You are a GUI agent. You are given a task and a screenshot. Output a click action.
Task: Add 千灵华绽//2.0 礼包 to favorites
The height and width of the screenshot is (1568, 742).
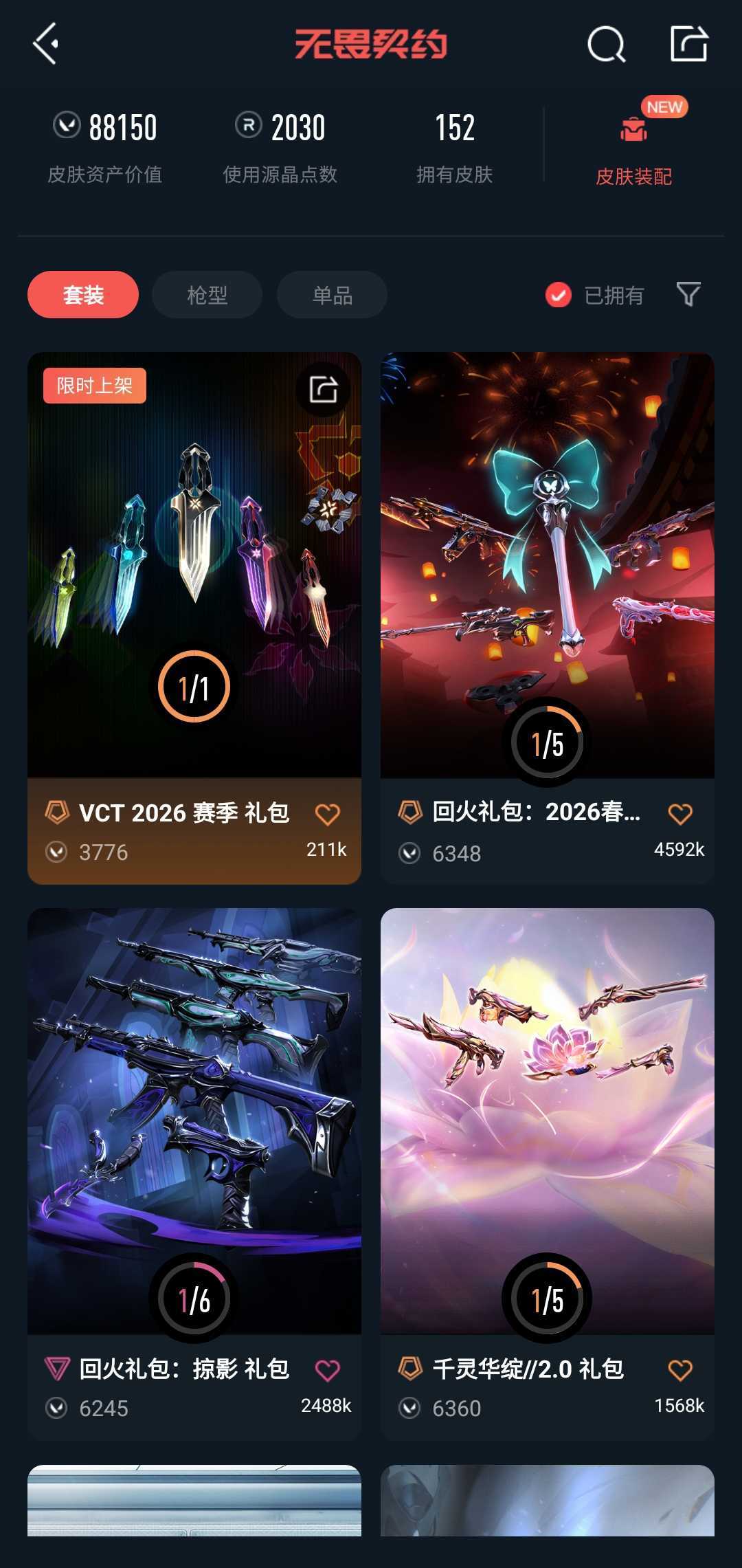[680, 1371]
